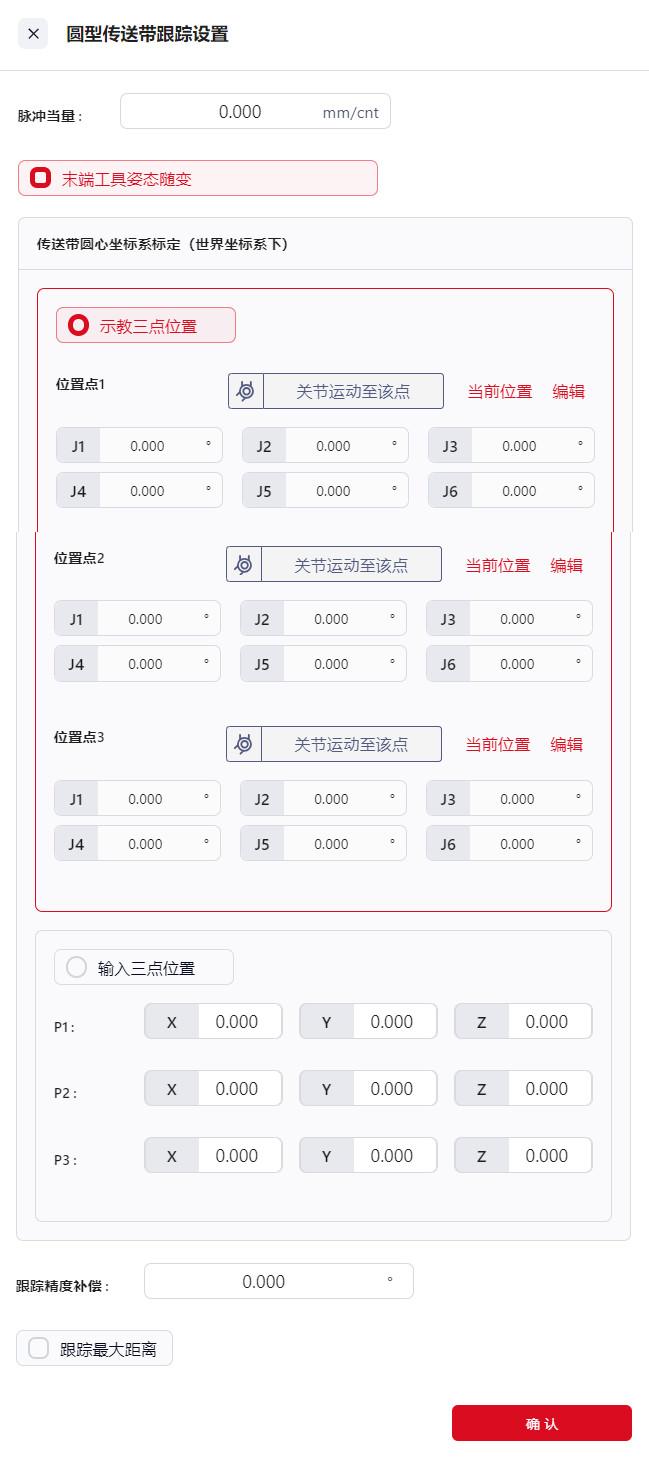
Task: Edit the tracking precision compensation (跟踪精度补偿) field
Action: point(265,1282)
